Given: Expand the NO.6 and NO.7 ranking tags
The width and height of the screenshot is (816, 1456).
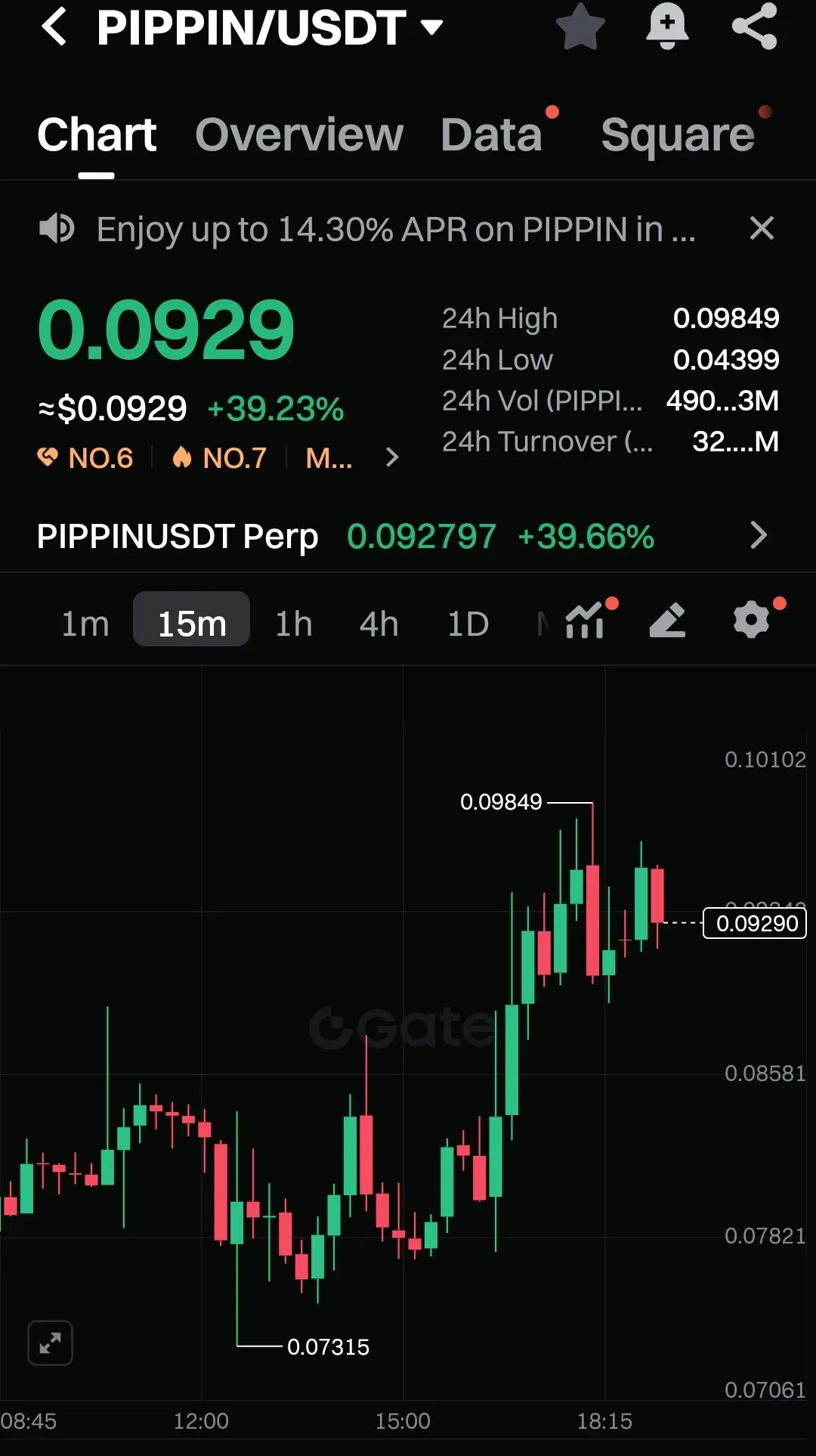Looking at the screenshot, I should pos(391,457).
